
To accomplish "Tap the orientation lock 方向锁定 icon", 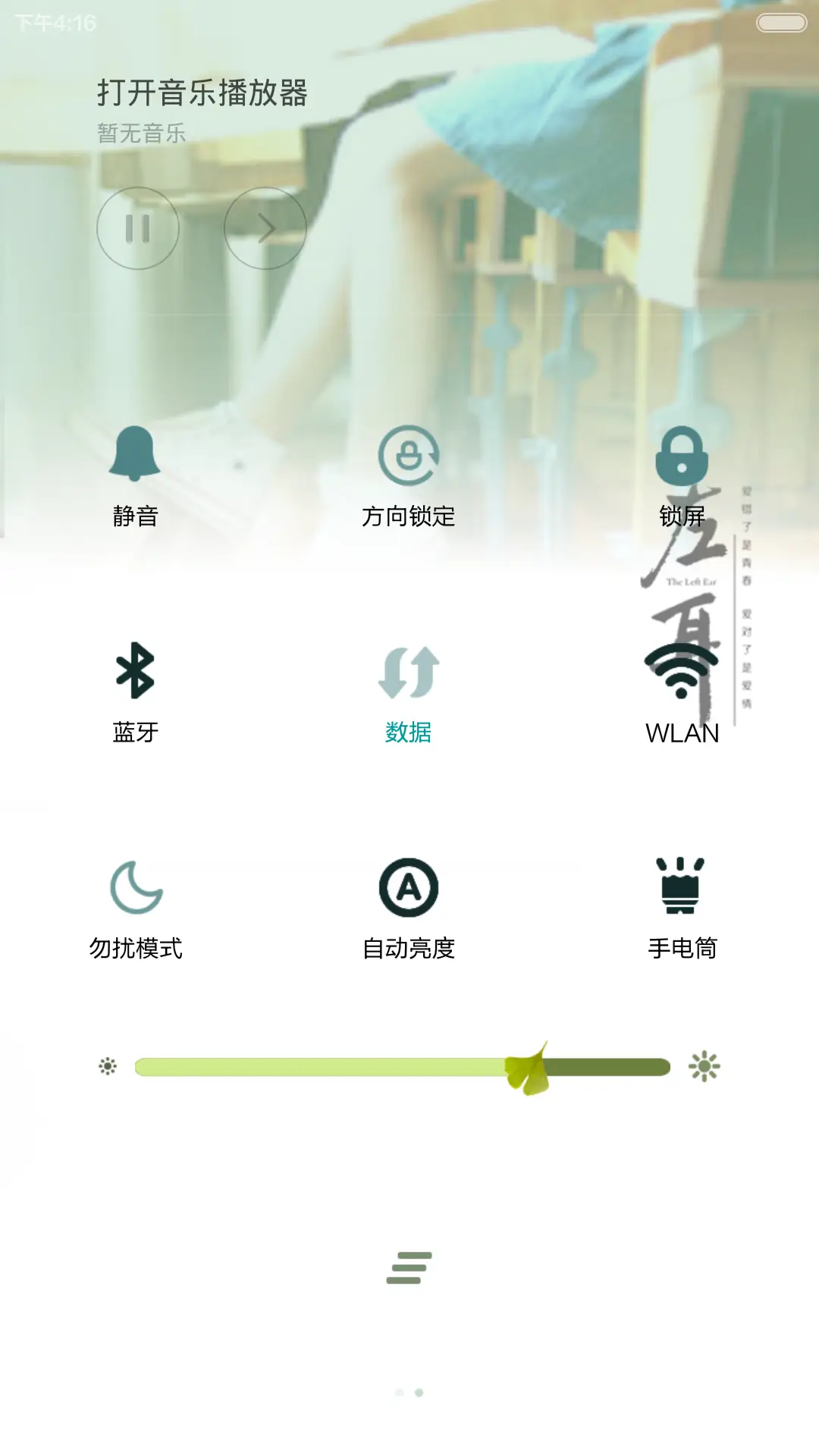I will [x=409, y=455].
